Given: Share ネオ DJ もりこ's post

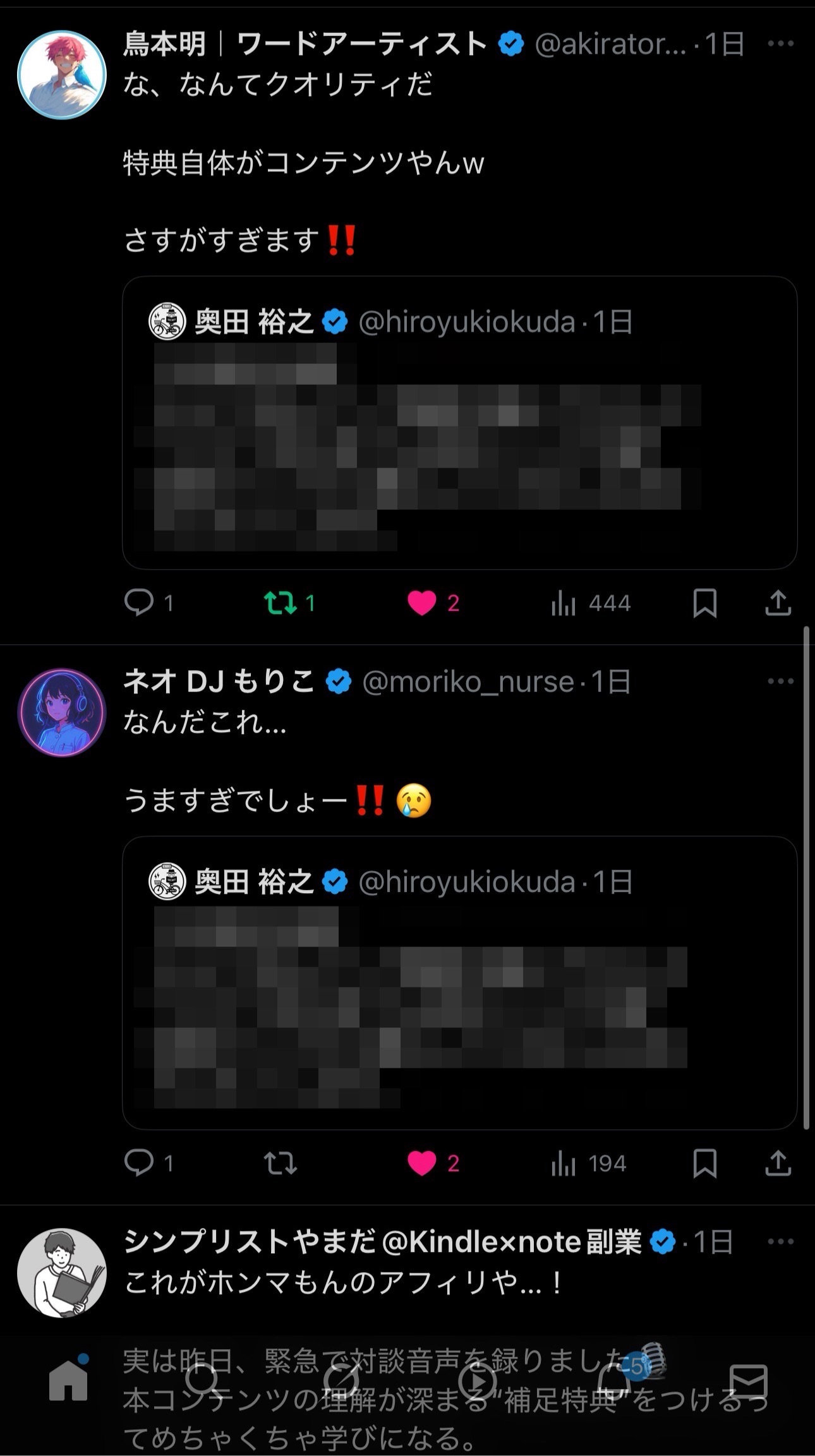Looking at the screenshot, I should pyautogui.click(x=778, y=1162).
